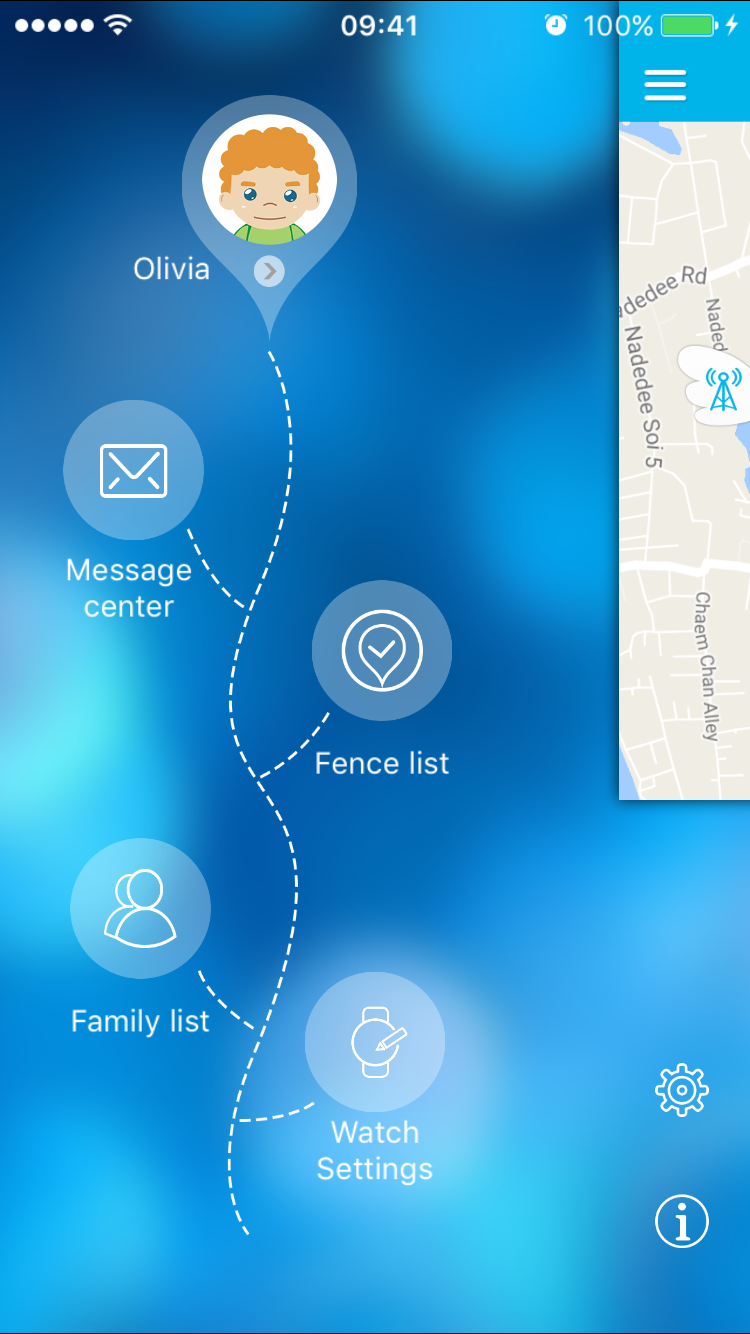Open the gear settings icon
Screen dimensions: 750x1334
point(682,1090)
